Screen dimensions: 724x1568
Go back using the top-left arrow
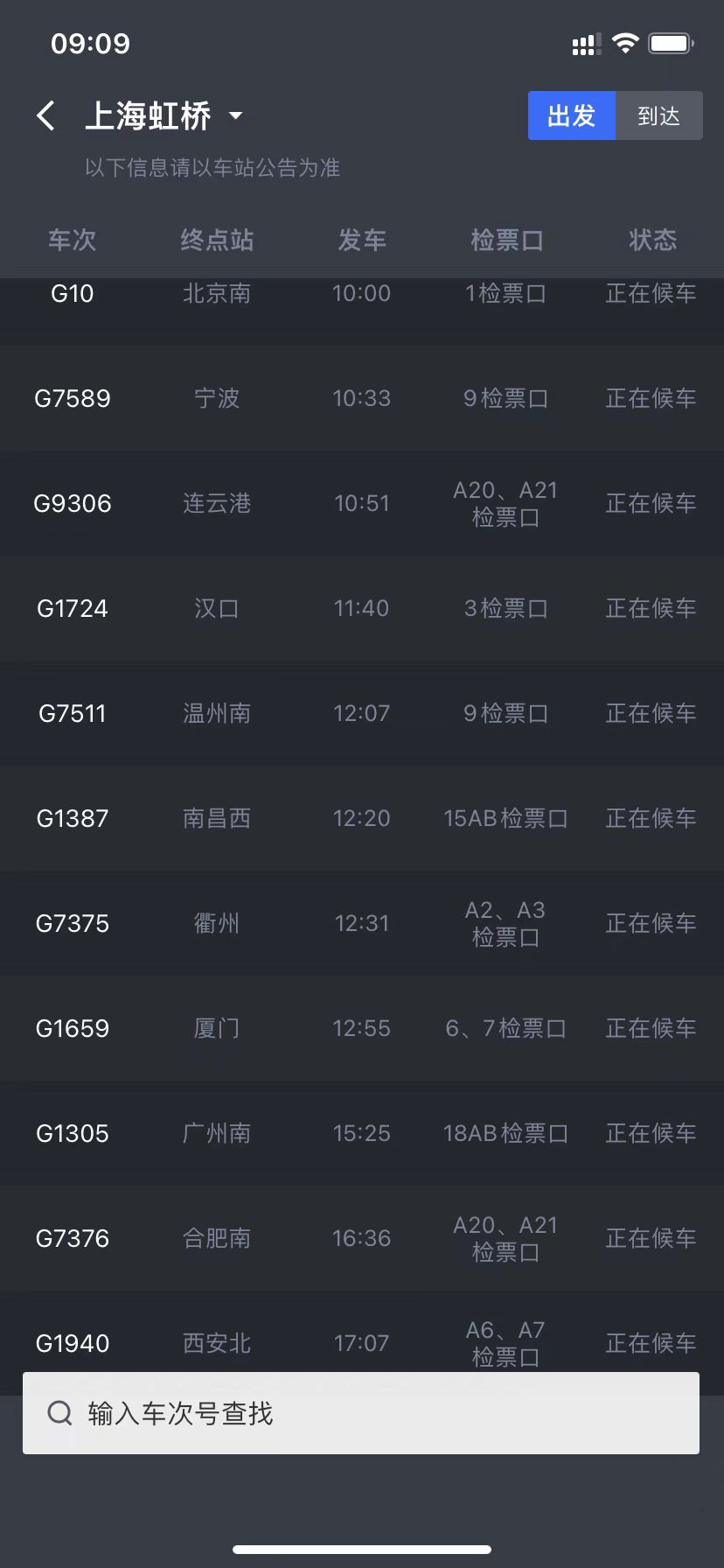46,115
